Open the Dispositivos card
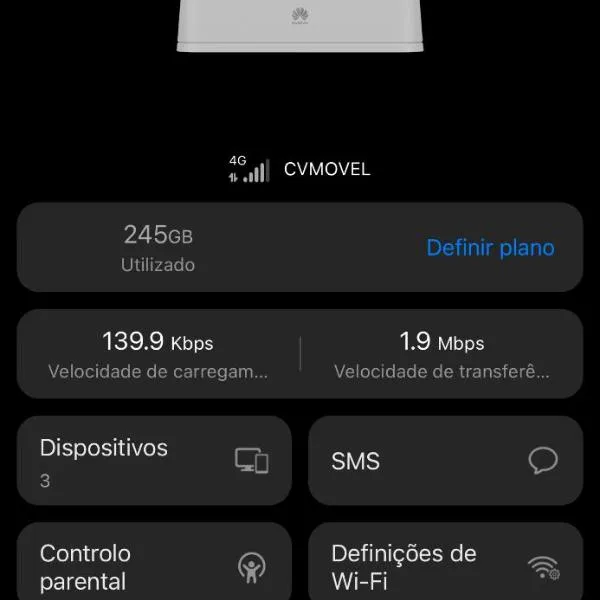This screenshot has width=600, height=600. tap(154, 461)
